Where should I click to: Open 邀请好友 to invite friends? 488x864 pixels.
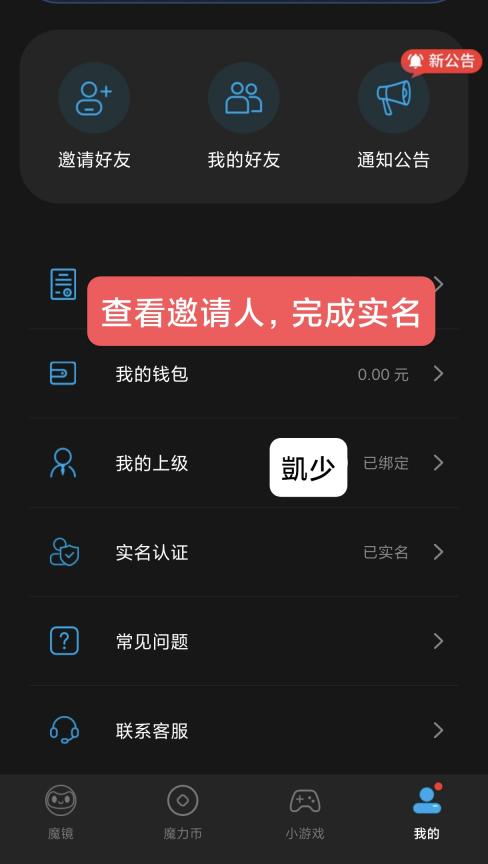tap(94, 117)
